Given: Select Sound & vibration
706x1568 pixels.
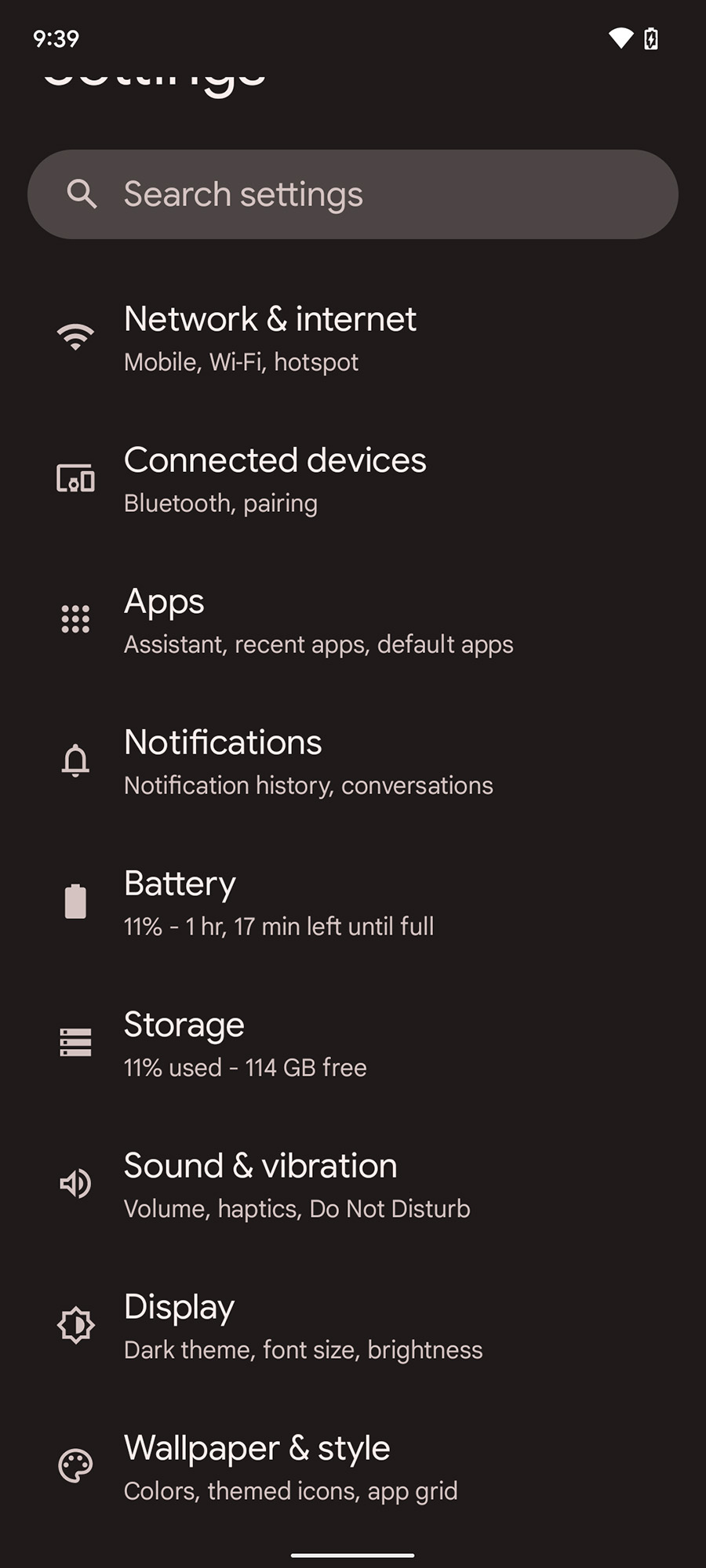Looking at the screenshot, I should point(297,1185).
